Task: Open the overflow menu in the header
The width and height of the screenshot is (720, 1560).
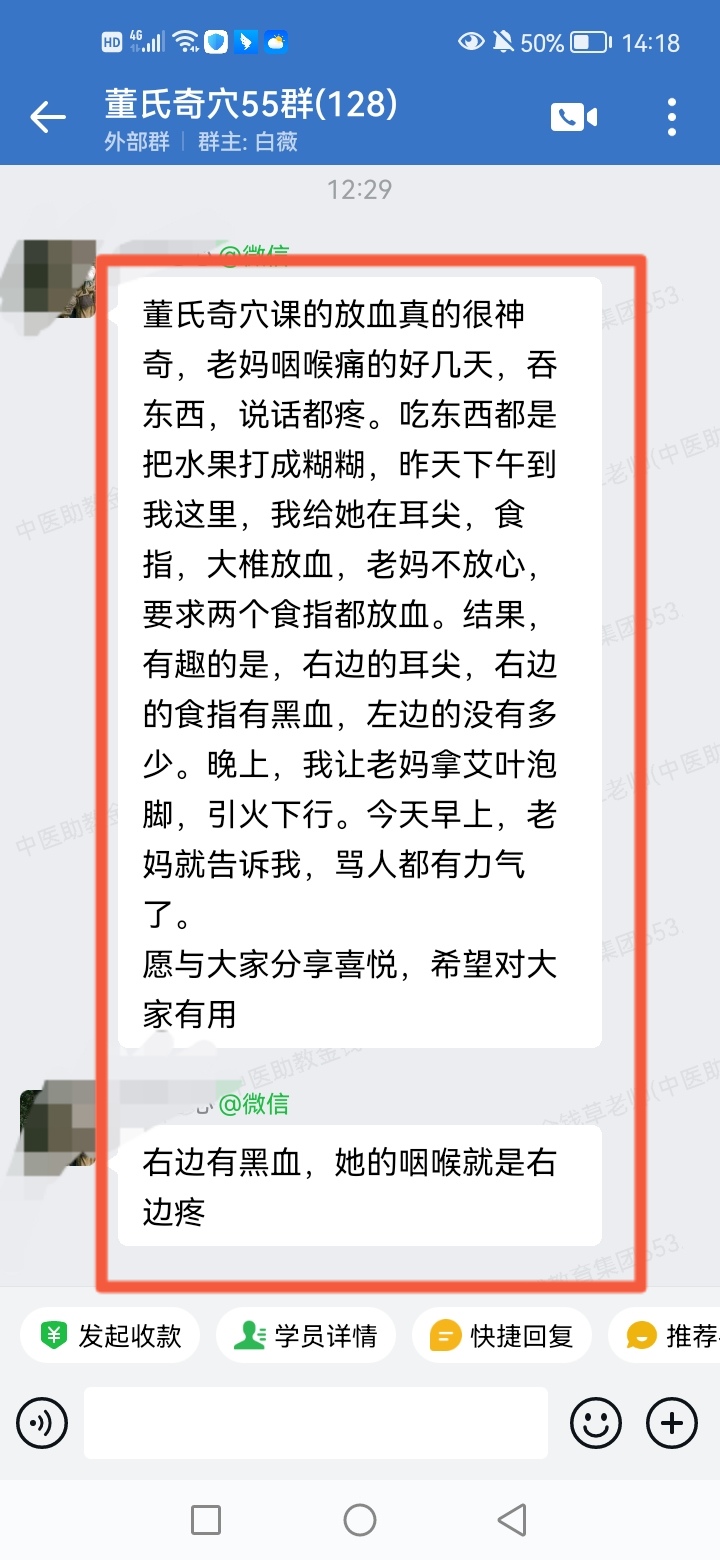Action: pos(672,117)
